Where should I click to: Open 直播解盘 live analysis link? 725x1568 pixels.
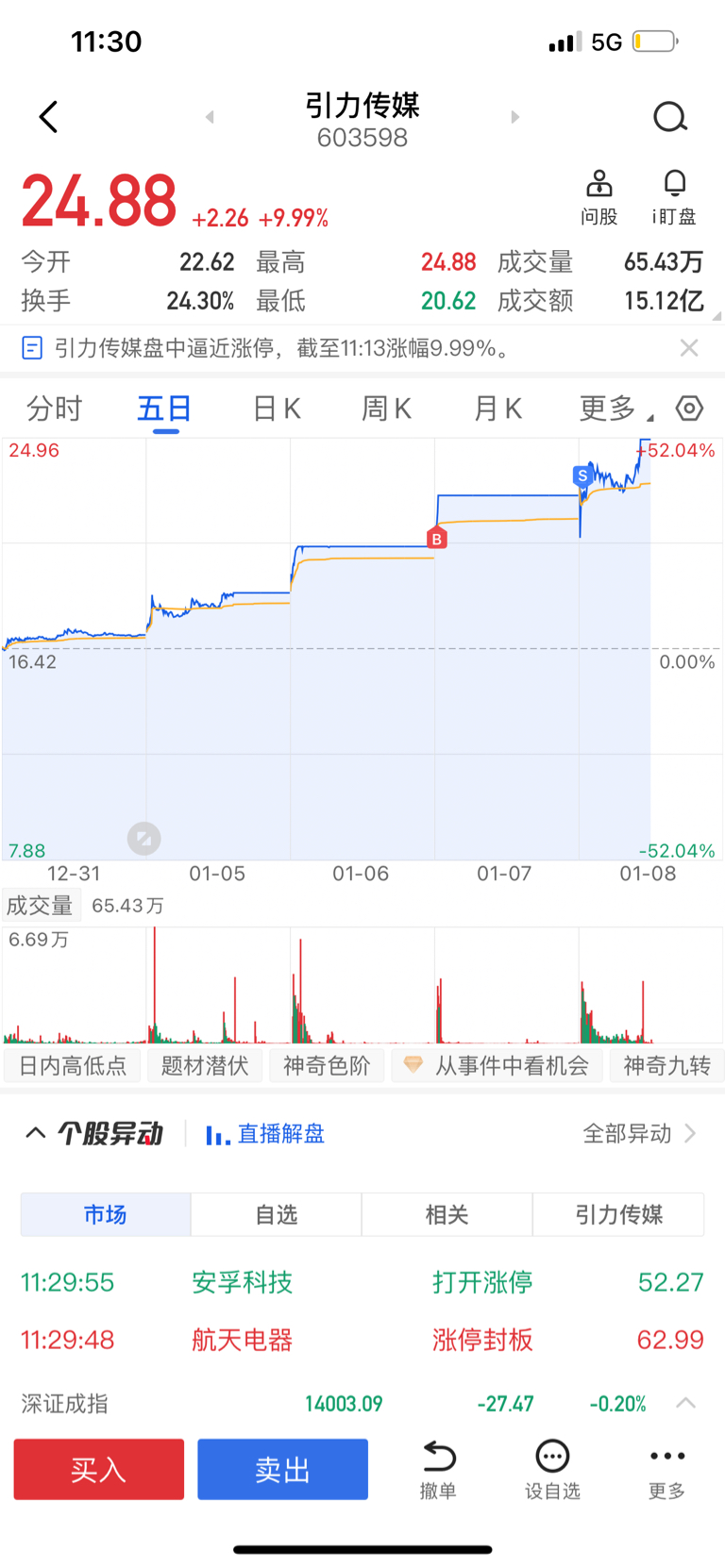pos(265,1133)
